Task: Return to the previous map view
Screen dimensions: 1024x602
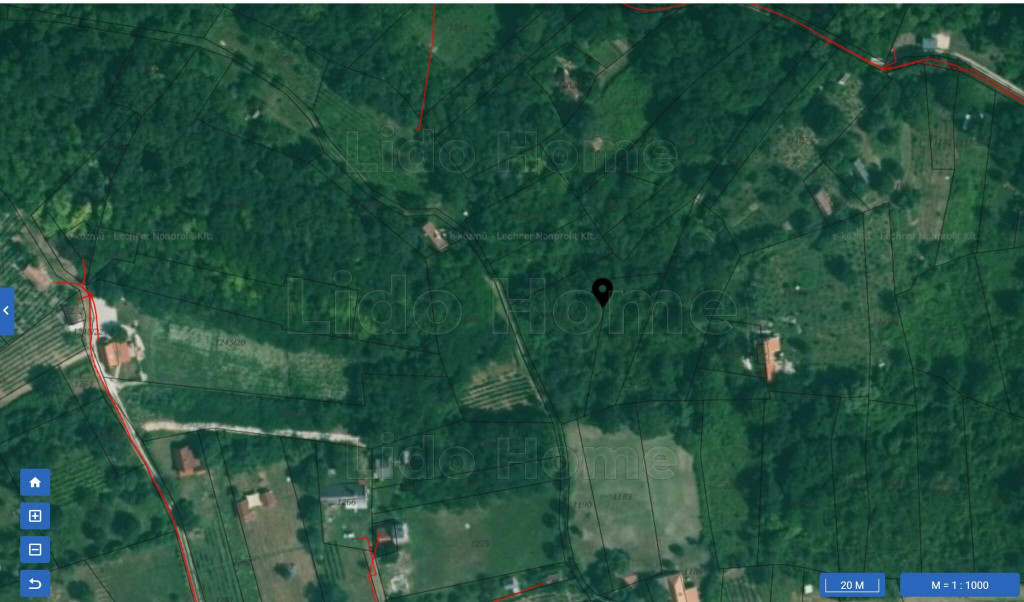Action: coord(35,583)
